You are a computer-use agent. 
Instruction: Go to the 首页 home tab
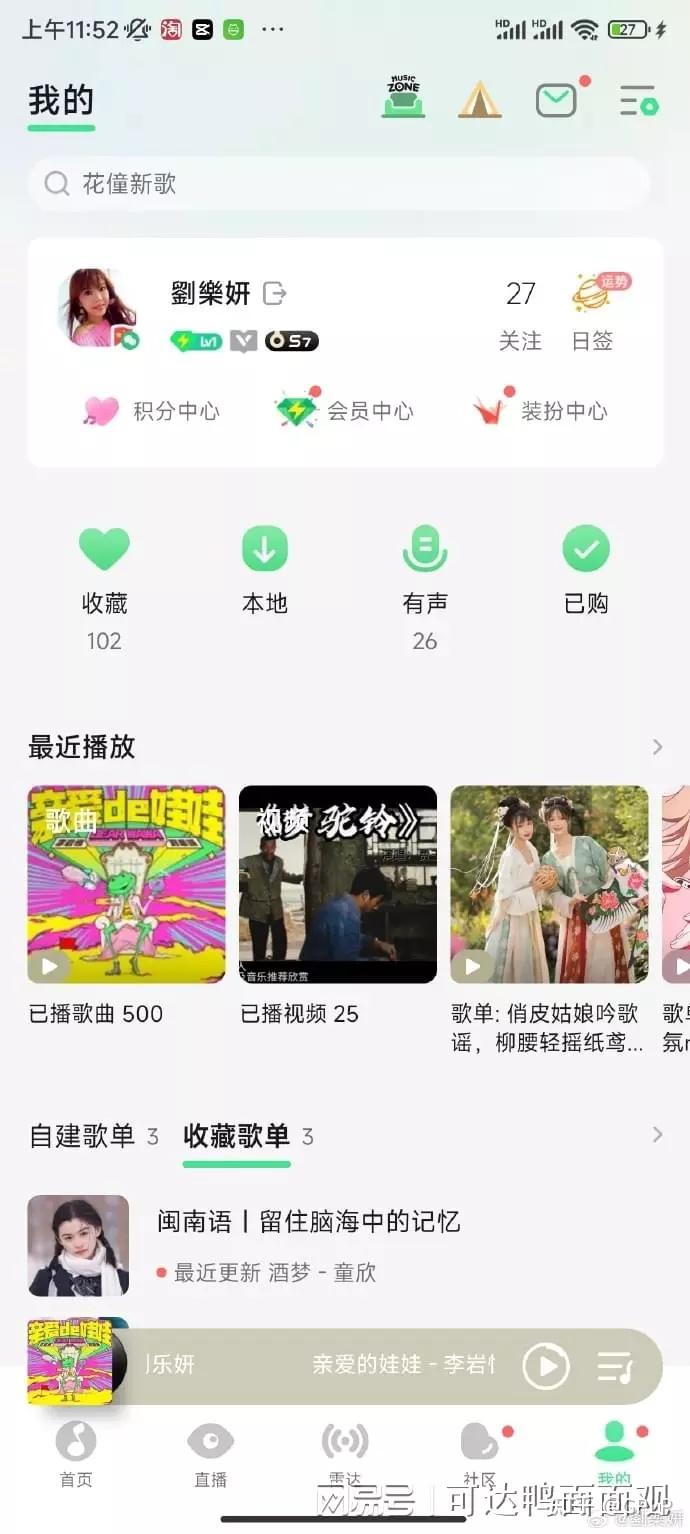click(x=76, y=1453)
